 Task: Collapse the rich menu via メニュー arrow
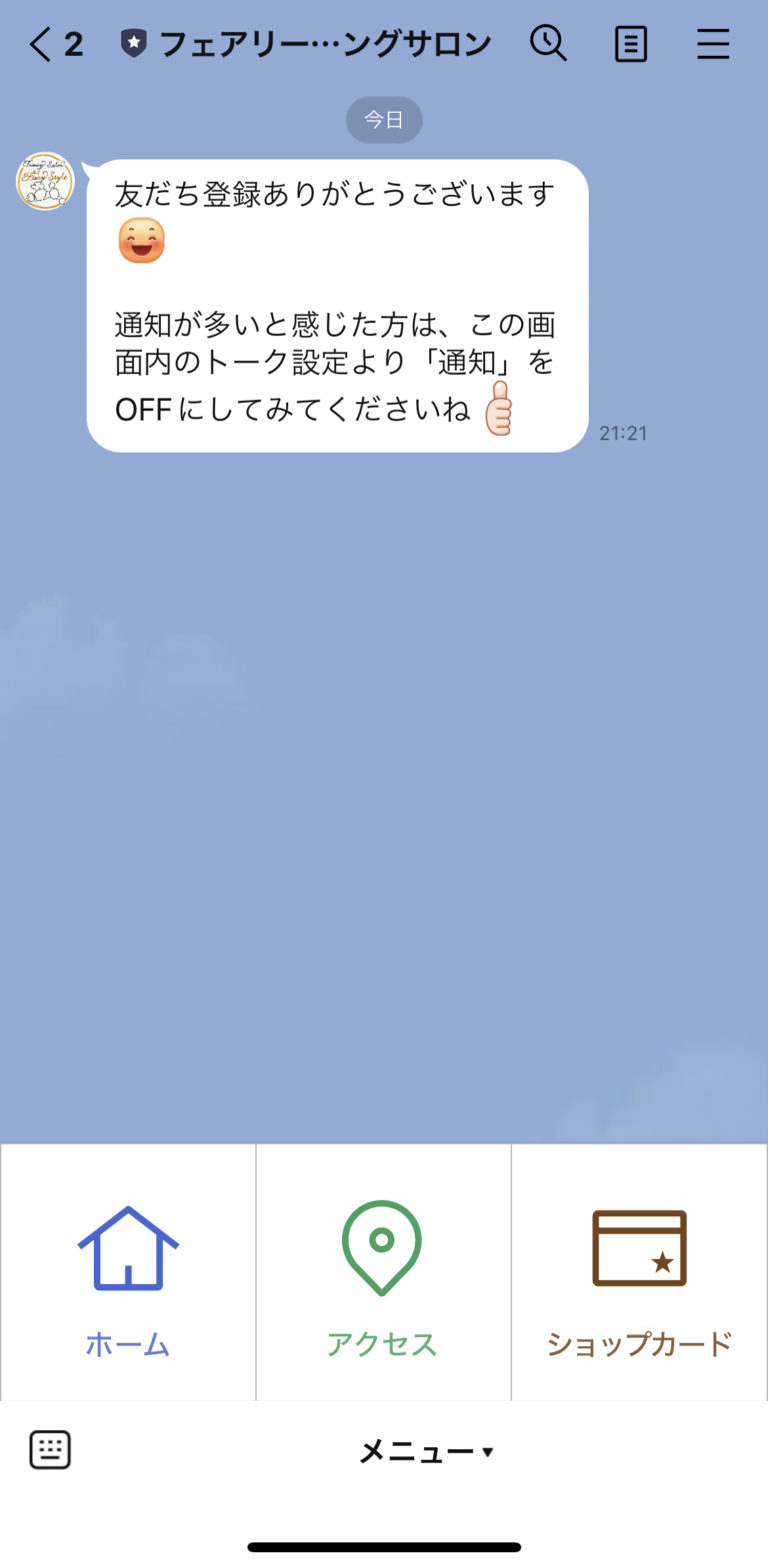tap(487, 1454)
